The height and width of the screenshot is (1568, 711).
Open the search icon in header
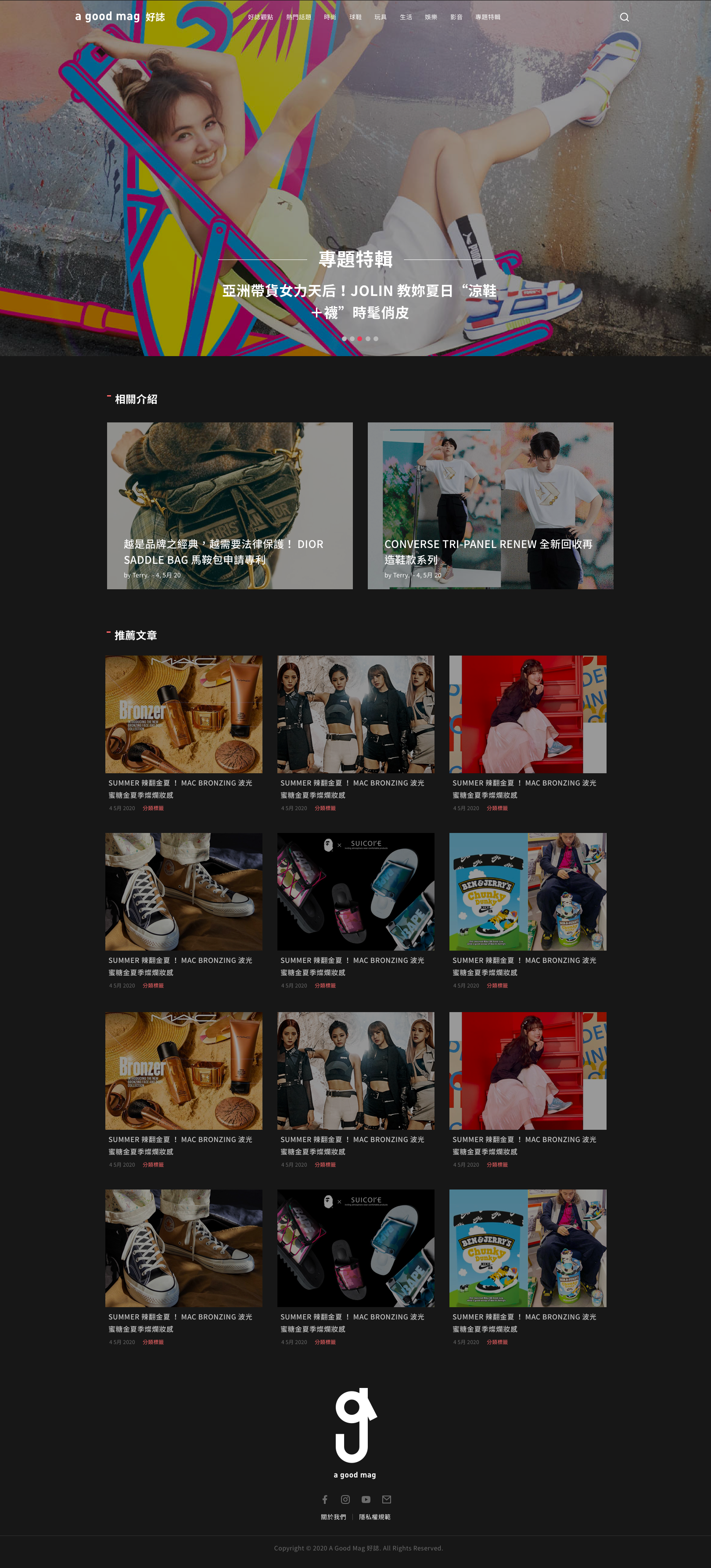(624, 17)
